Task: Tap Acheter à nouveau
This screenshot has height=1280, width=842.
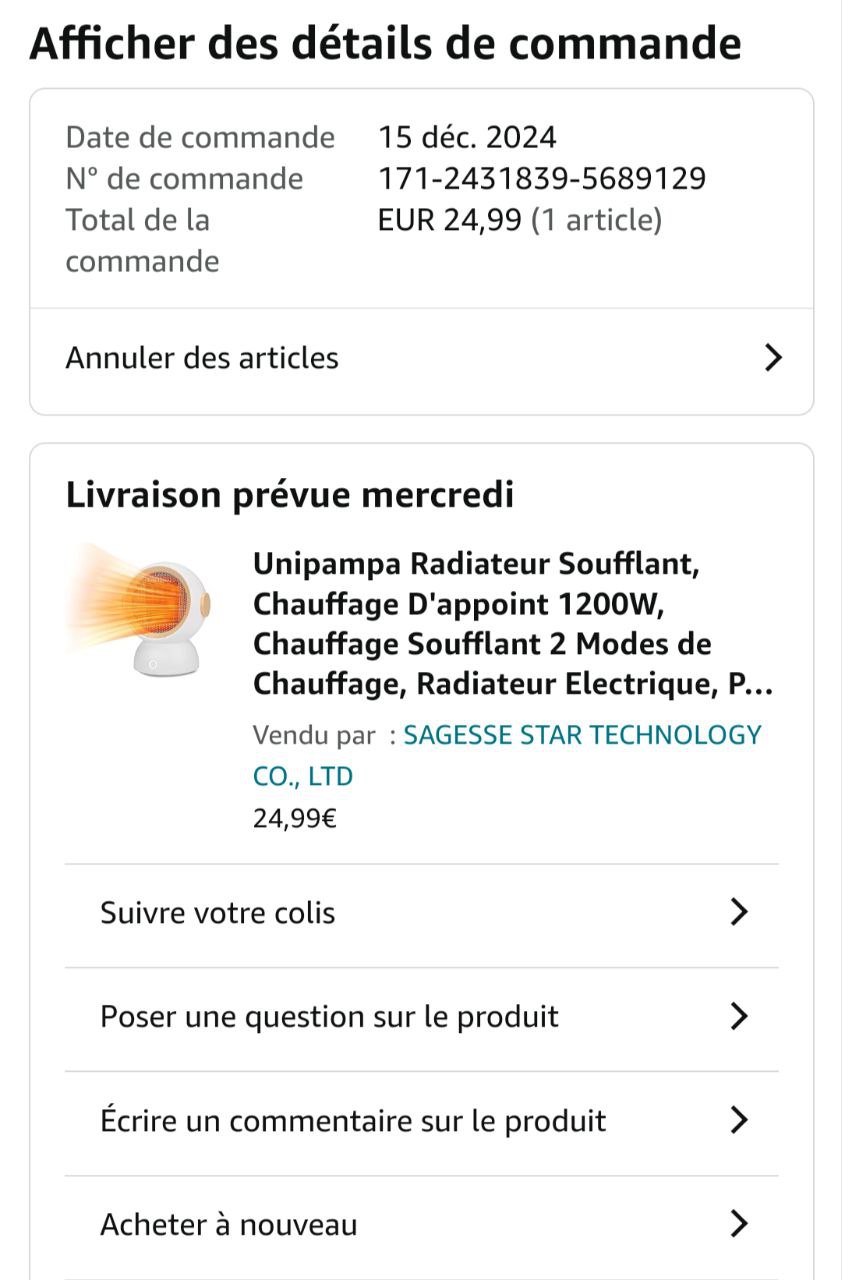Action: [421, 1225]
